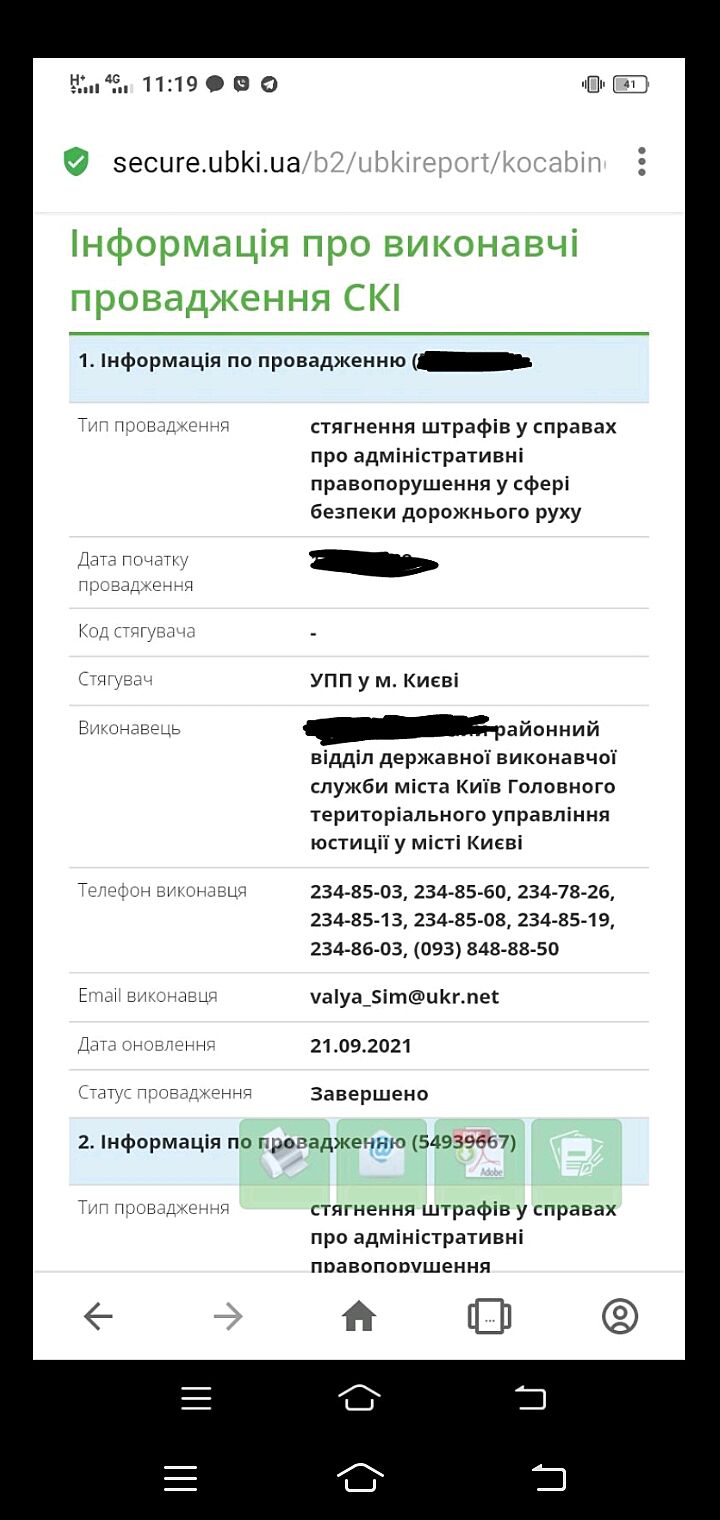The width and height of the screenshot is (720, 1520).
Task: View site security info via green shield
Action: (76, 162)
